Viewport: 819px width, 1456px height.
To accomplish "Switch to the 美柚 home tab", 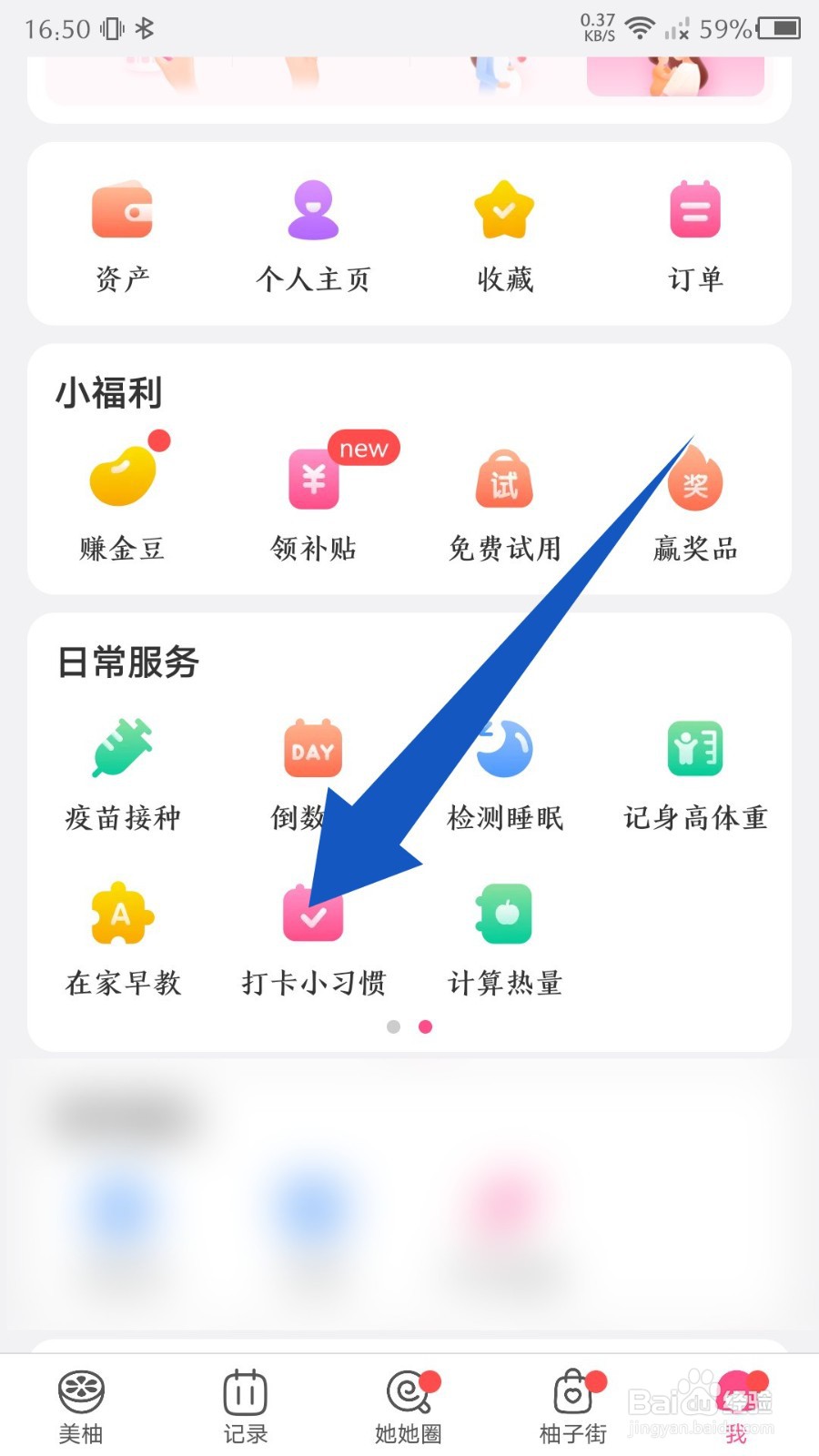I will point(81,1401).
